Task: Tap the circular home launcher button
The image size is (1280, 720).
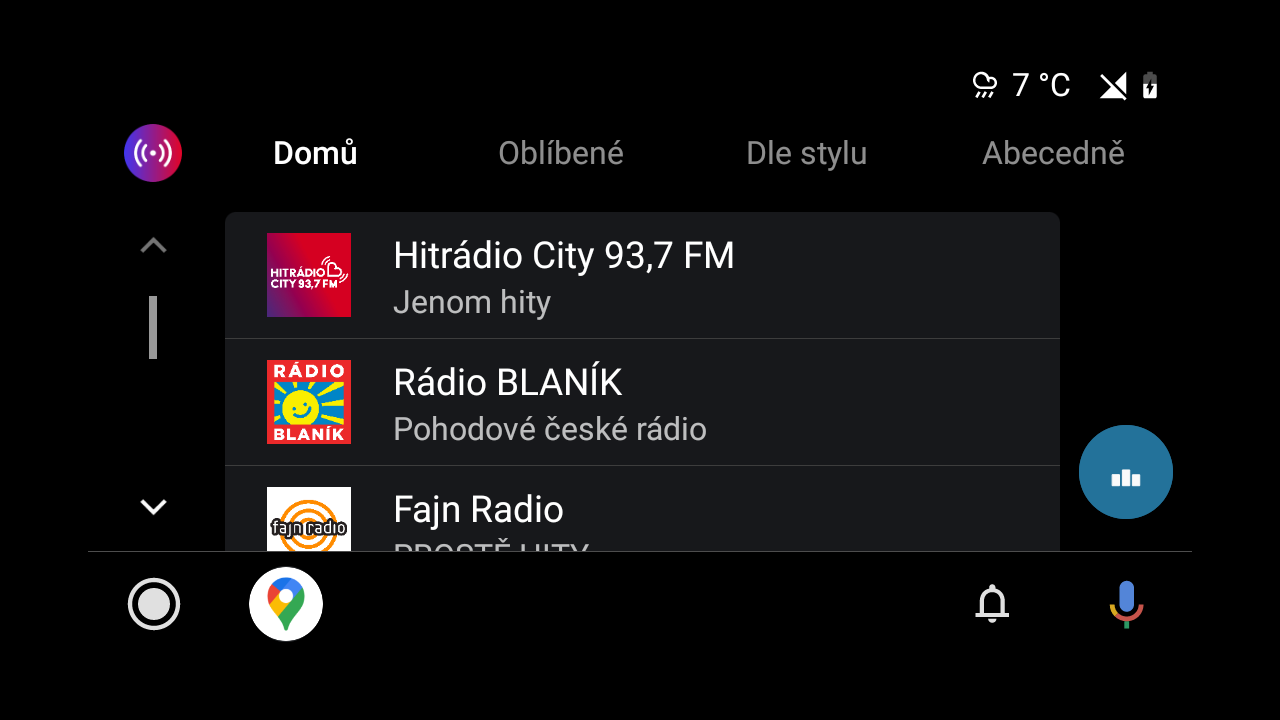Action: click(154, 604)
